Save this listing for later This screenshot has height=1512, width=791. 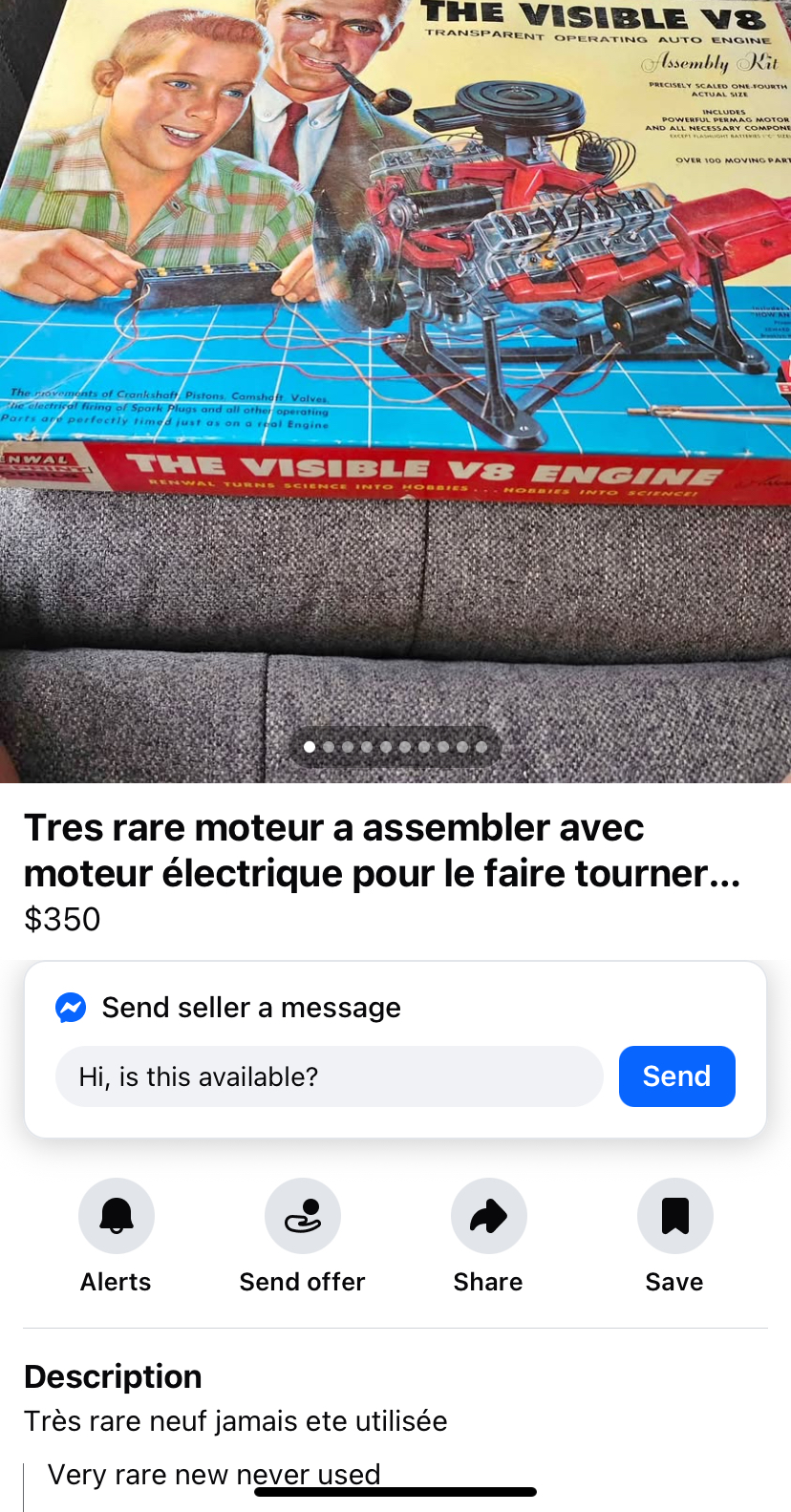[x=674, y=1216]
